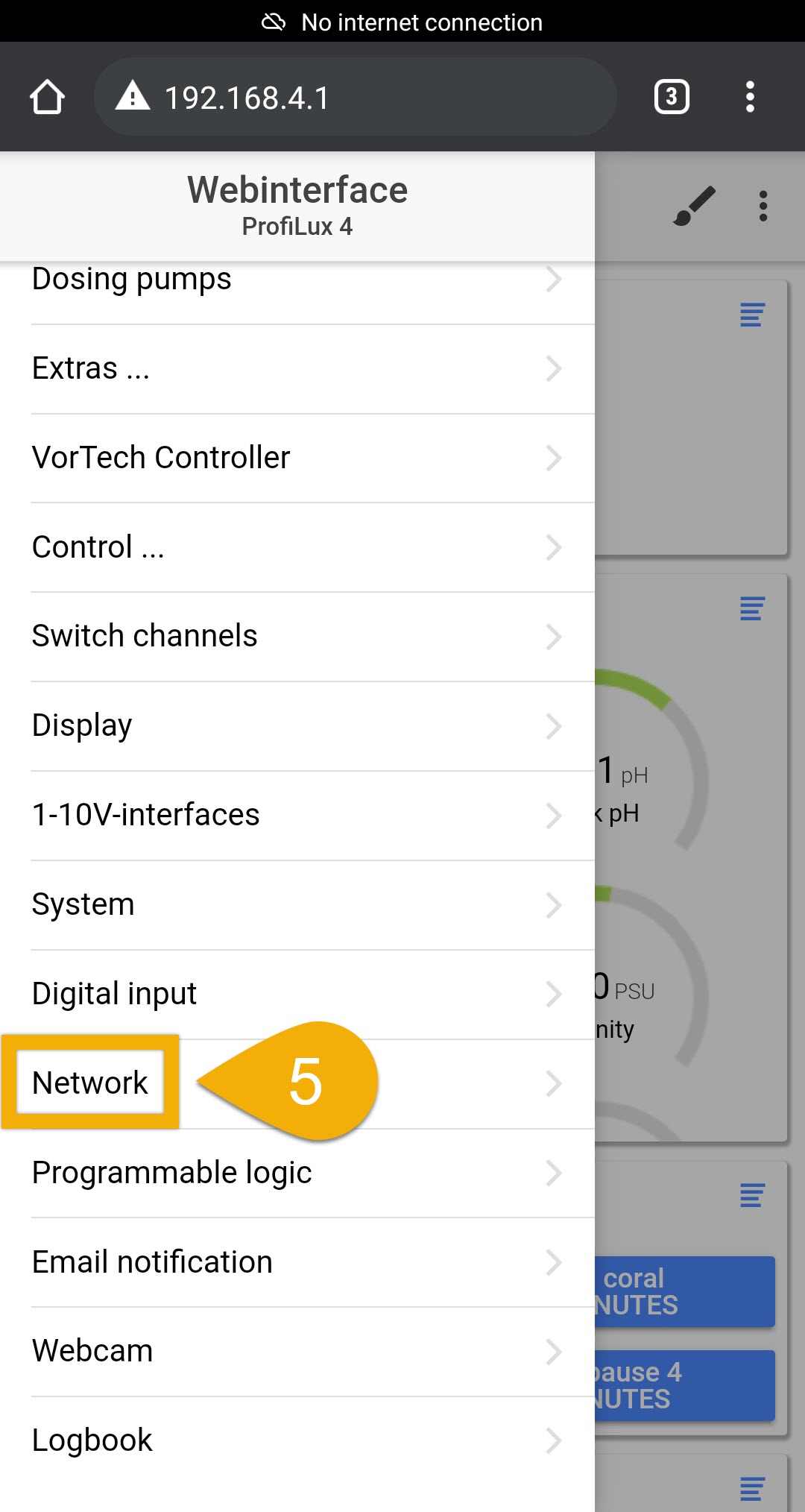805x1512 pixels.
Task: Select Programmable logic
Action: pyautogui.click(x=297, y=1173)
